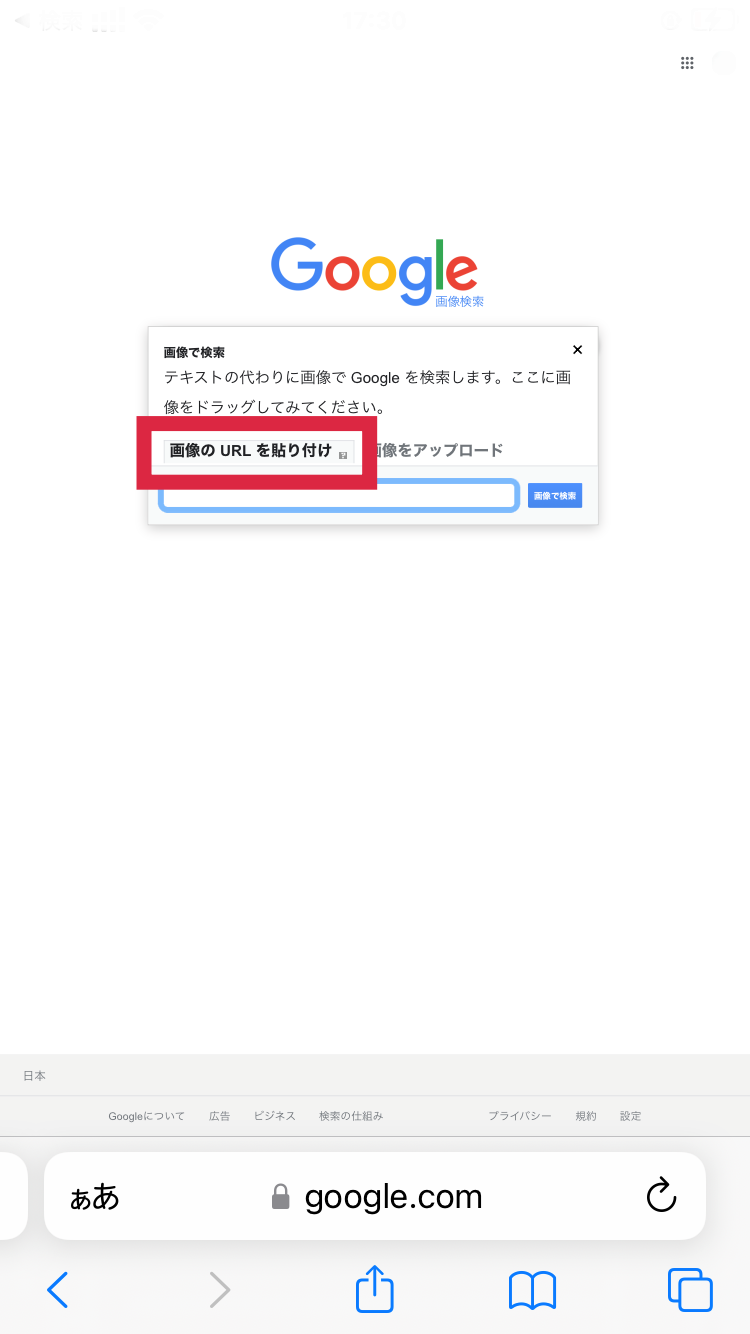Viewport: 750px width, 1334px height.
Task: Open the ビジネス footer link
Action: [275, 1116]
